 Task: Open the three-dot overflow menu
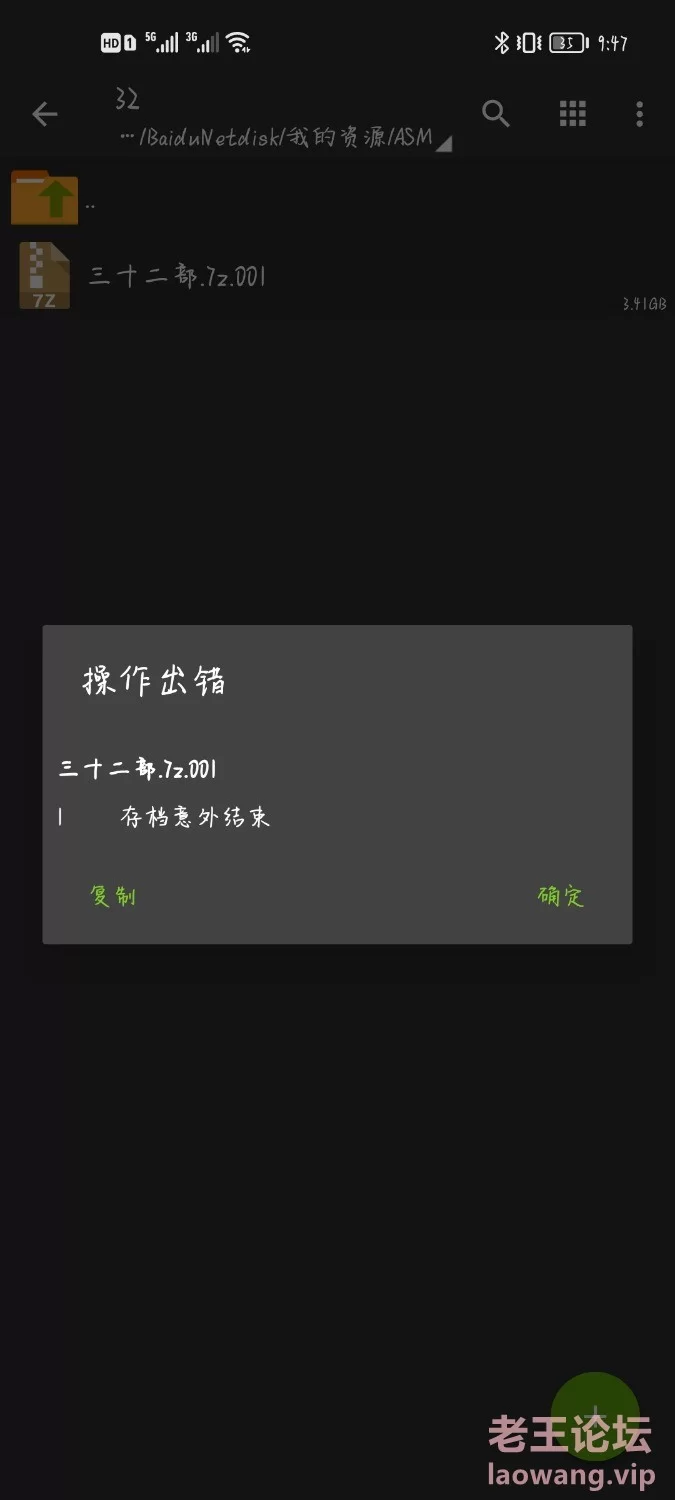640,114
